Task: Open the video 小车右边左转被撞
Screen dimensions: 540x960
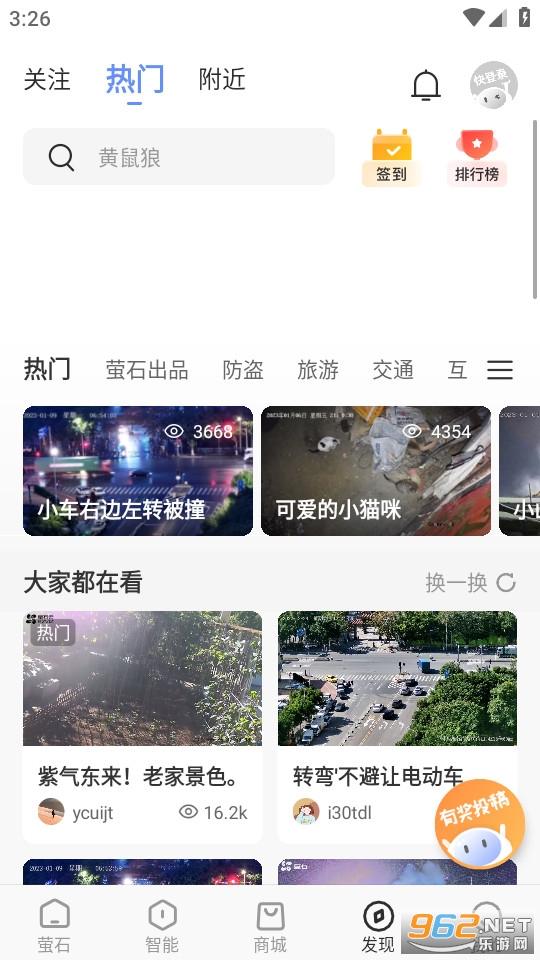Action: tap(138, 471)
